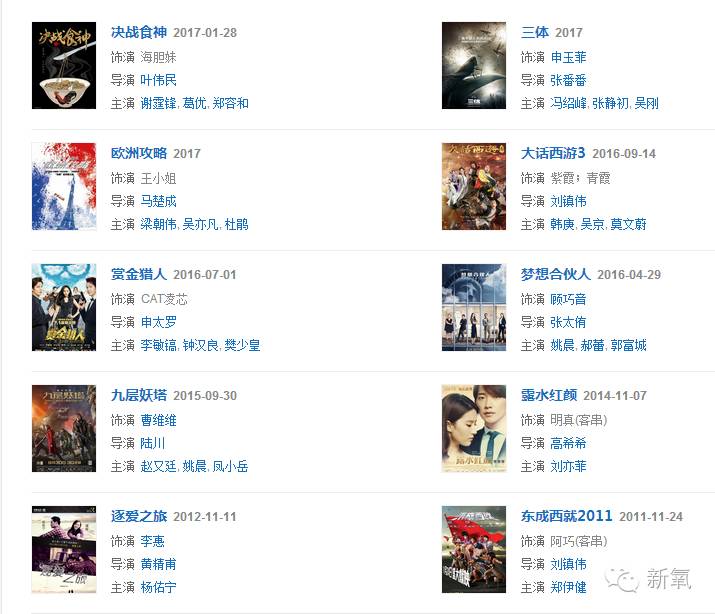
Task: Open the film 逐爱之旅
Action: pyautogui.click(x=139, y=516)
